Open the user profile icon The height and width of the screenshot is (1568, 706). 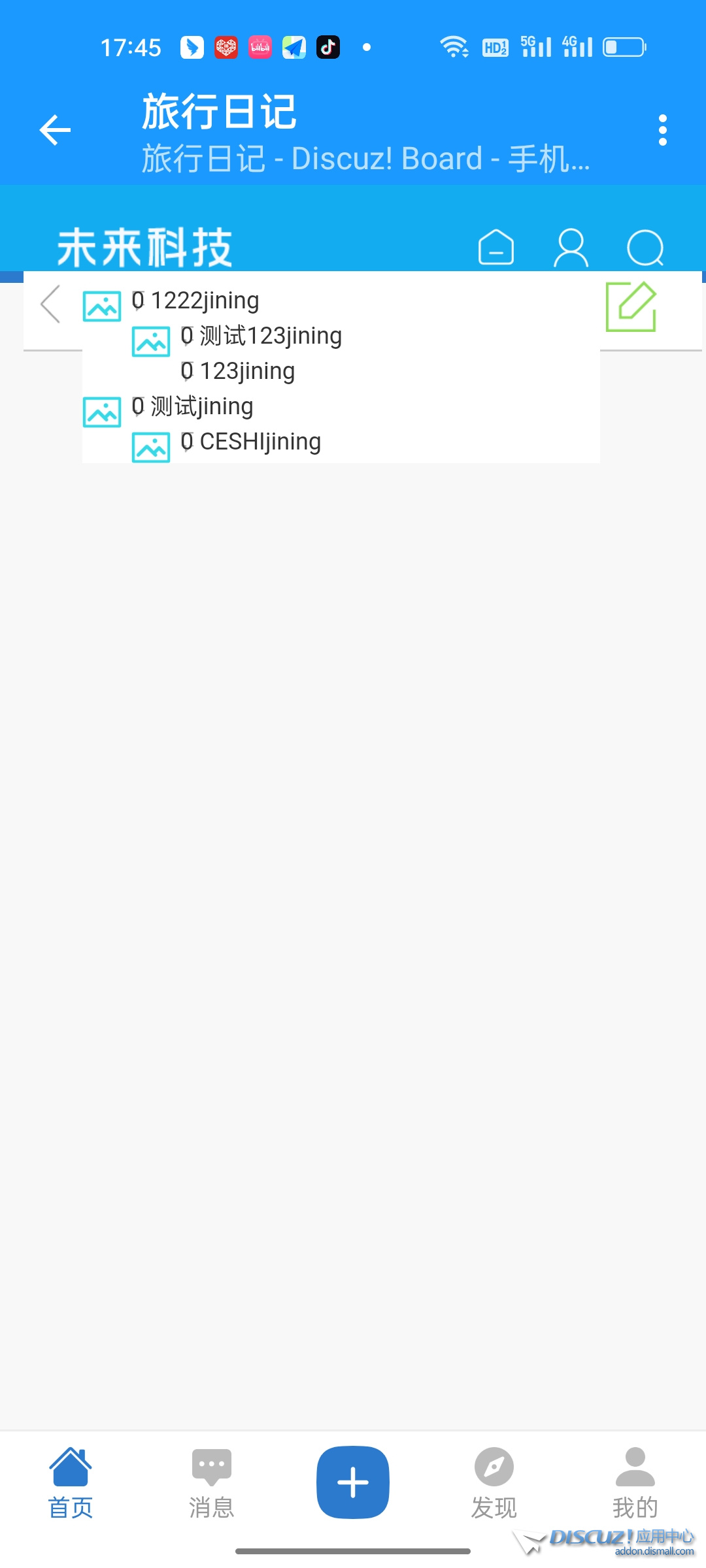click(571, 248)
